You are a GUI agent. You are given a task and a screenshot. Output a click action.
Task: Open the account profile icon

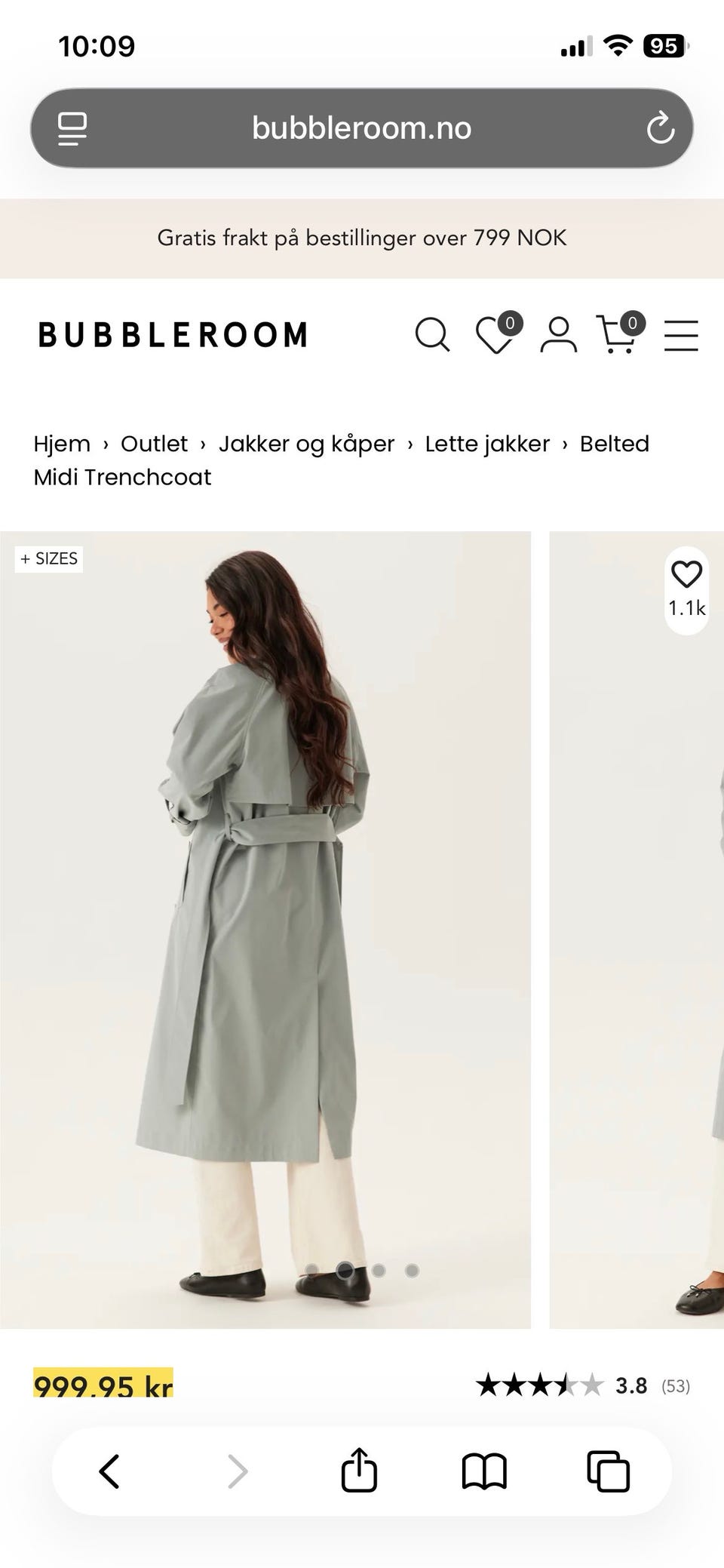click(x=559, y=334)
